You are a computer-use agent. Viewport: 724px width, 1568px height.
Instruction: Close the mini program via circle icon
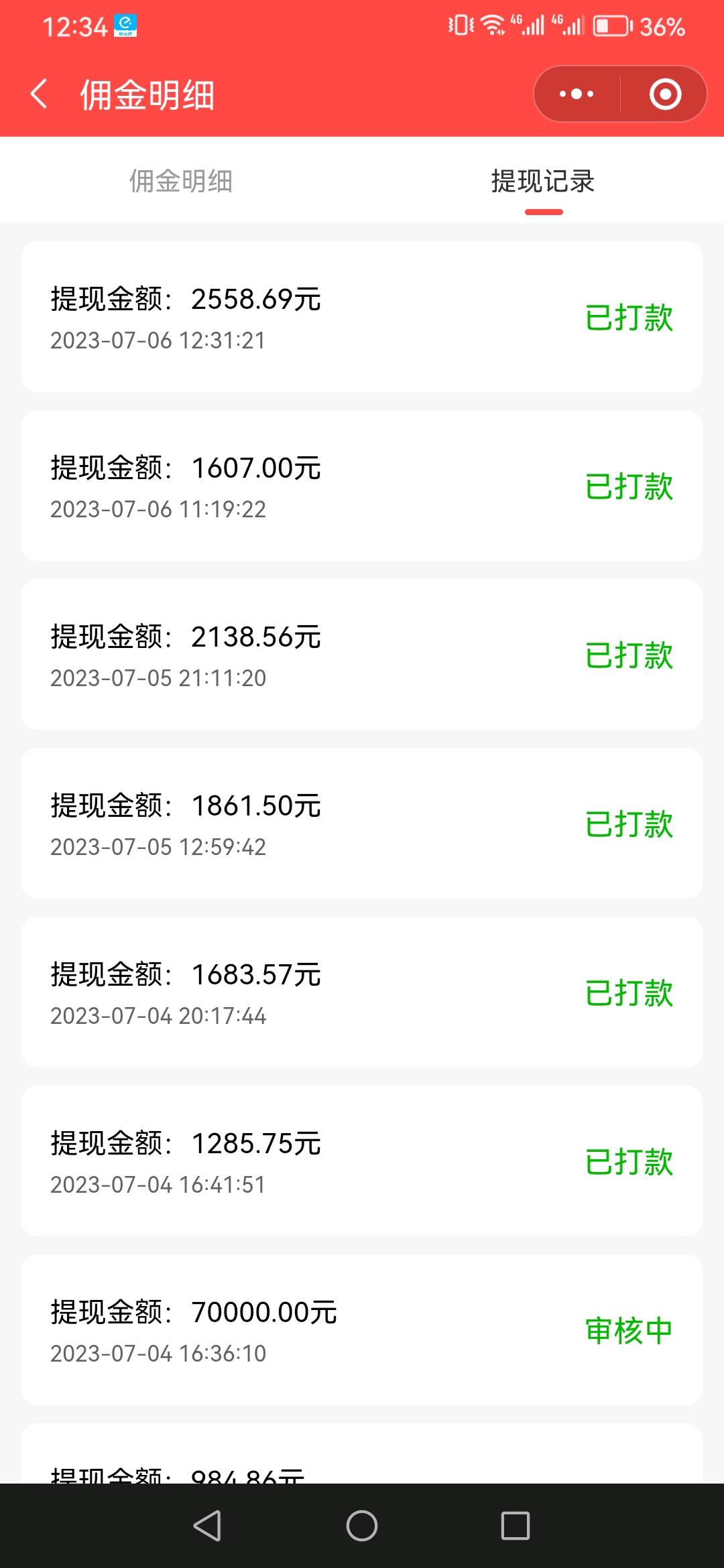[x=665, y=94]
